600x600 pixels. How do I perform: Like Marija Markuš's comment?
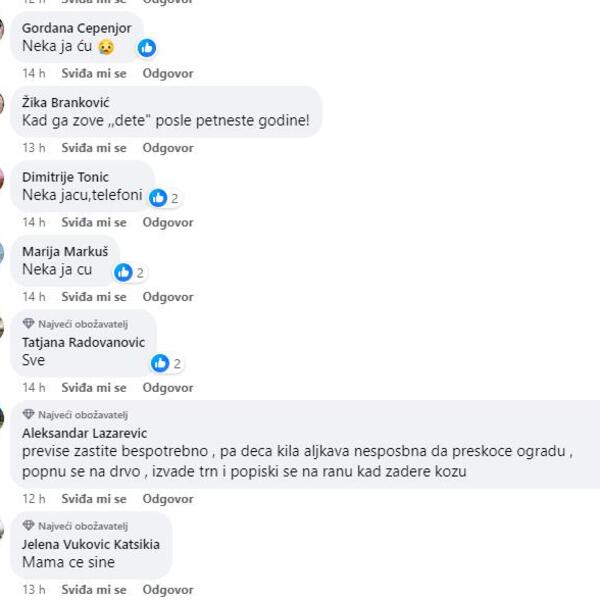pos(93,297)
